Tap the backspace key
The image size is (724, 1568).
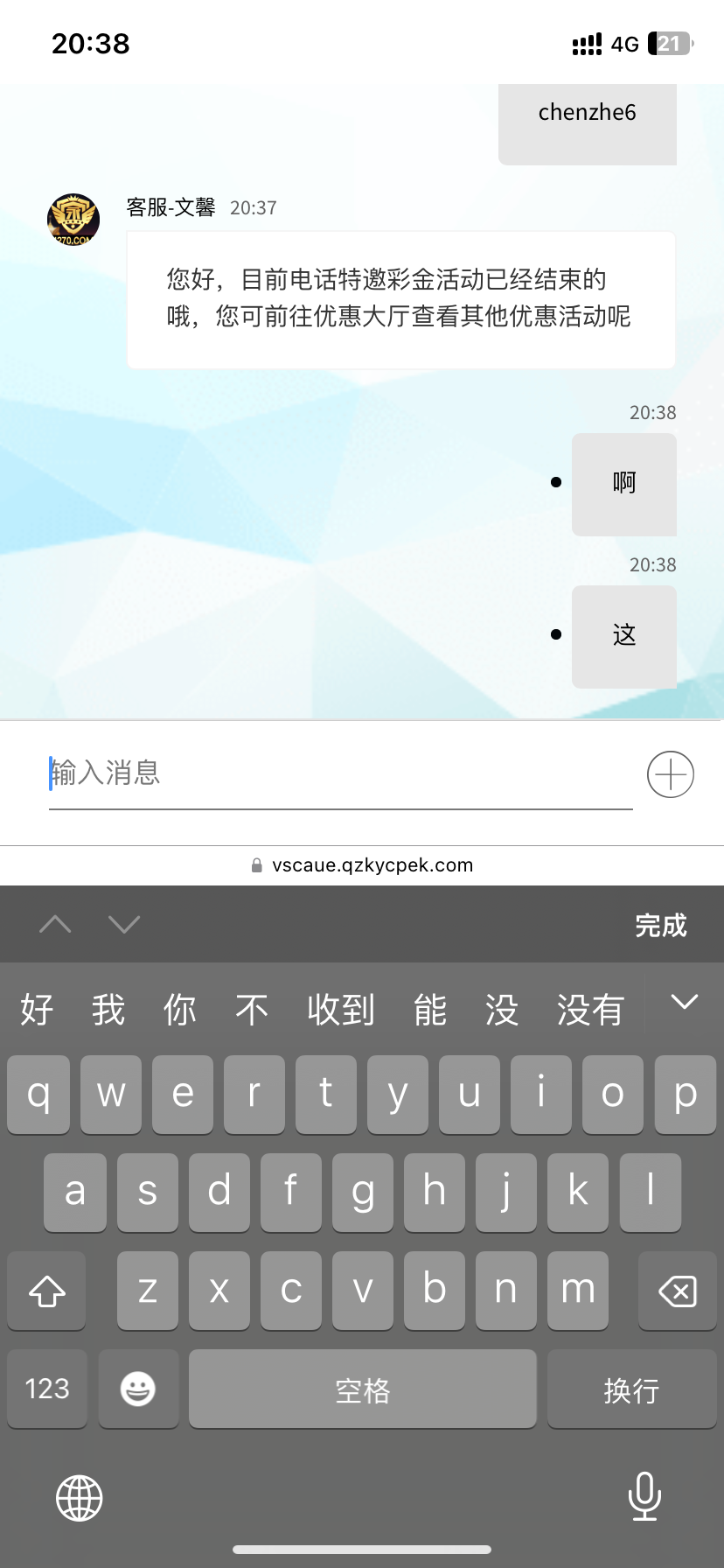tap(677, 1291)
